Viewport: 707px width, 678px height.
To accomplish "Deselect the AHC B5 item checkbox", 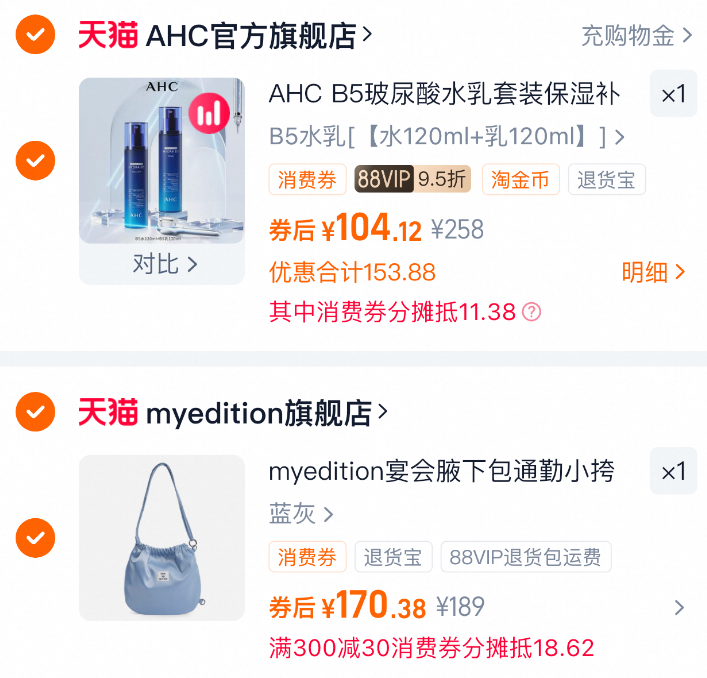I will 35,160.
